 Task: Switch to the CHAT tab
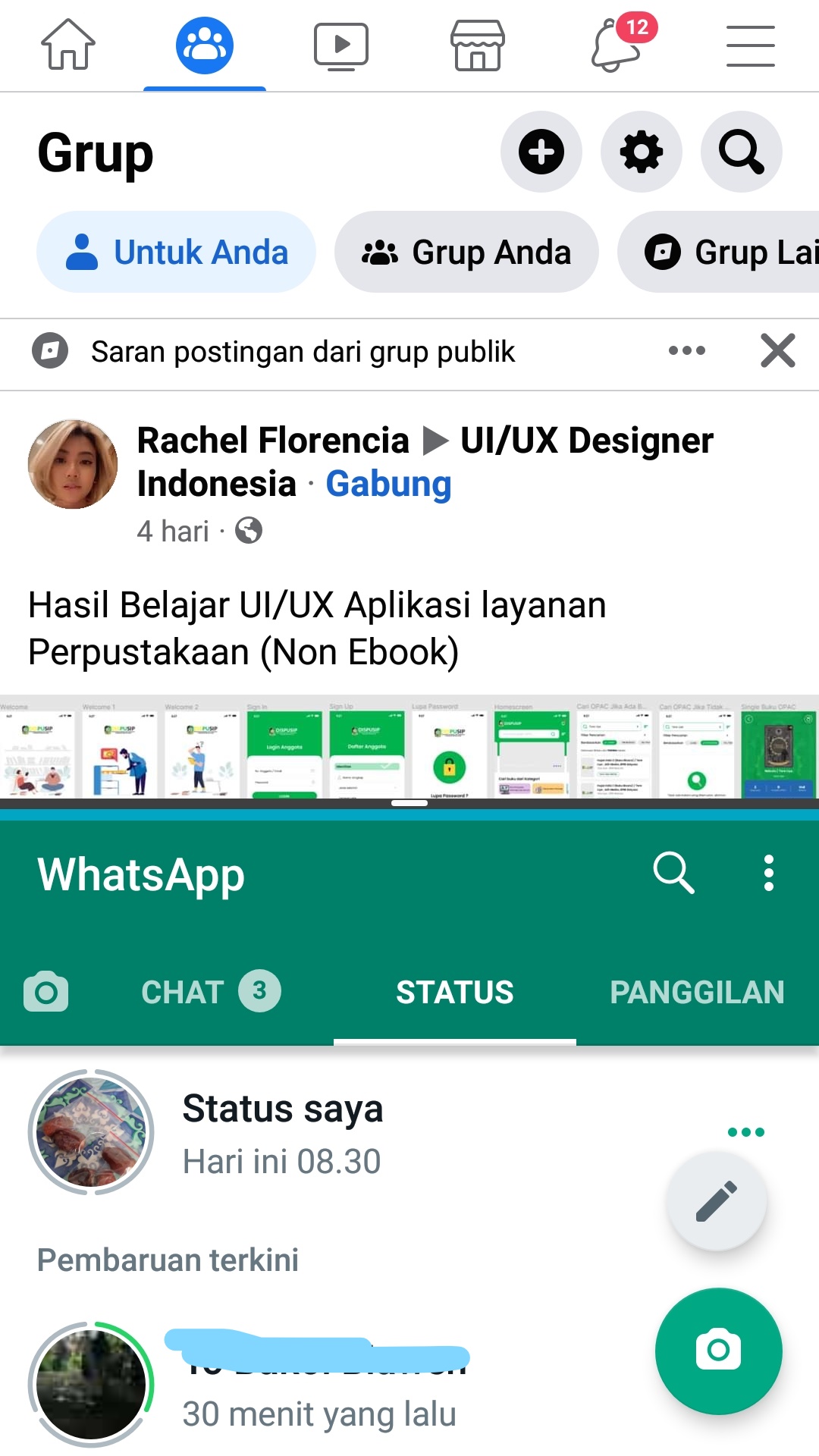click(210, 991)
